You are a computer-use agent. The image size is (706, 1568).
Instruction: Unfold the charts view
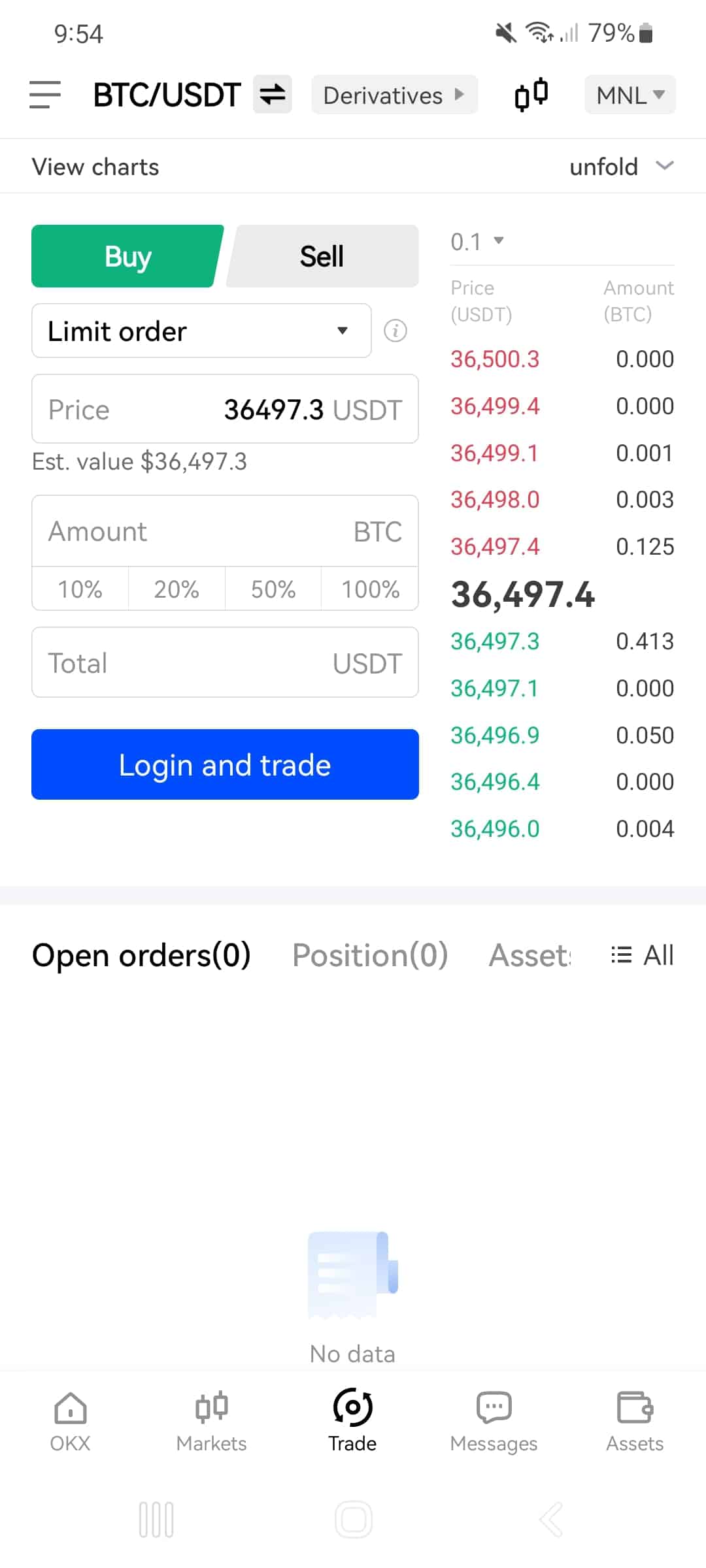tap(620, 167)
